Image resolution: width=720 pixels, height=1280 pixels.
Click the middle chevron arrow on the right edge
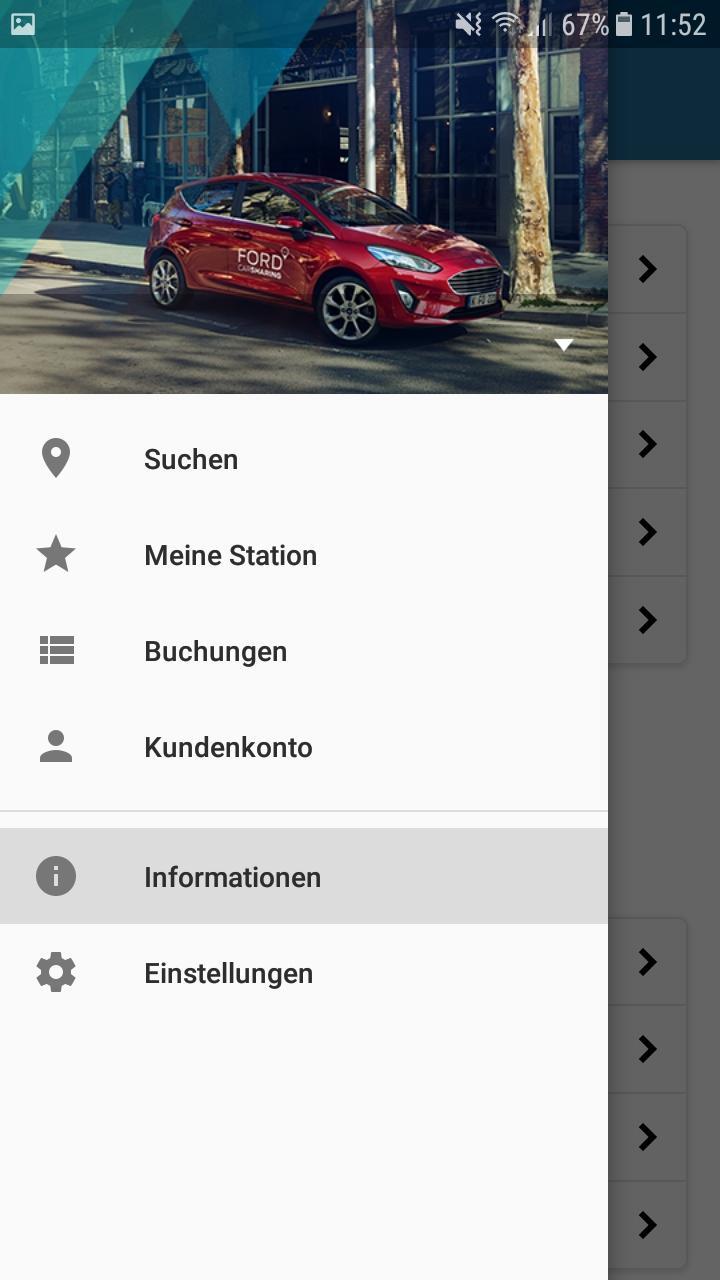647,444
